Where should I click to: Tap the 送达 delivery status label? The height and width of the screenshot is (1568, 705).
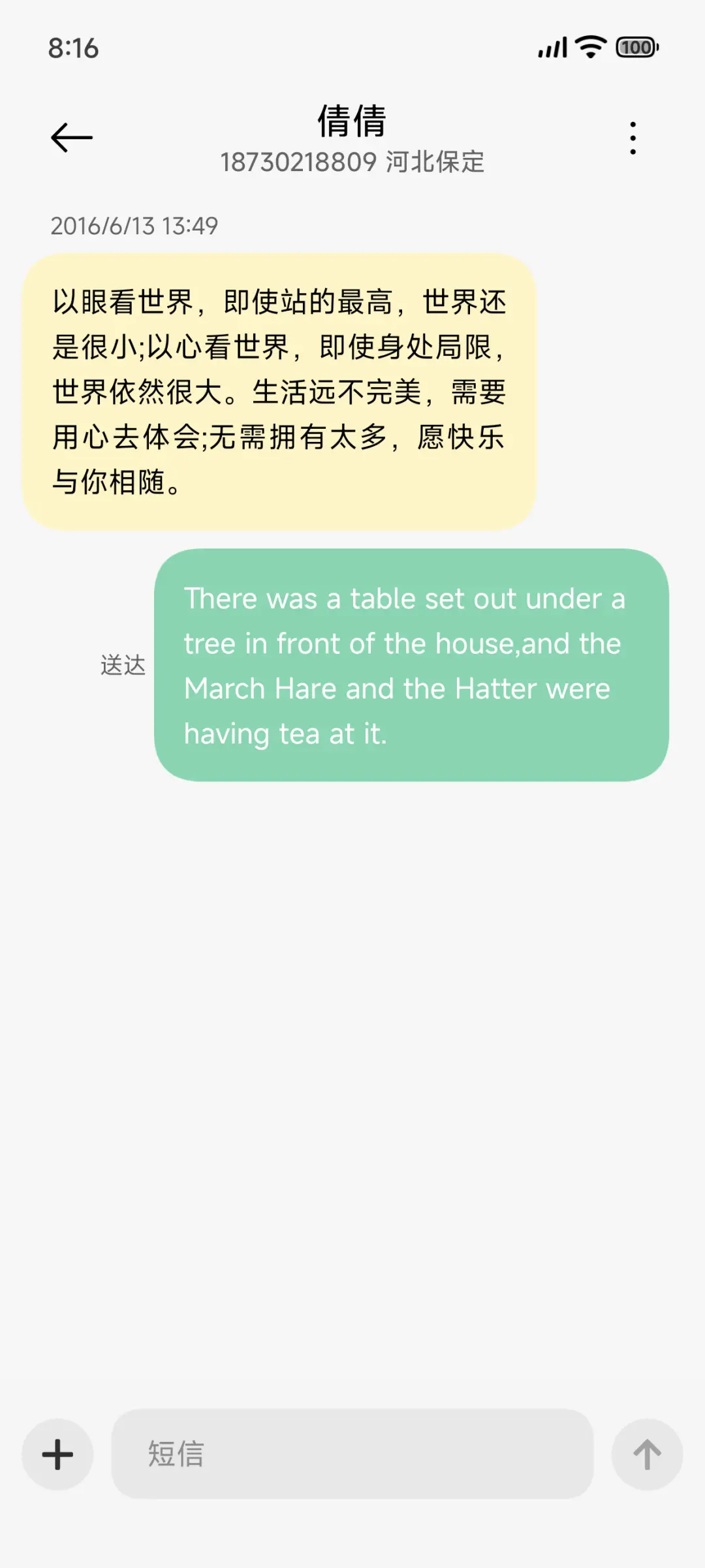tap(123, 665)
